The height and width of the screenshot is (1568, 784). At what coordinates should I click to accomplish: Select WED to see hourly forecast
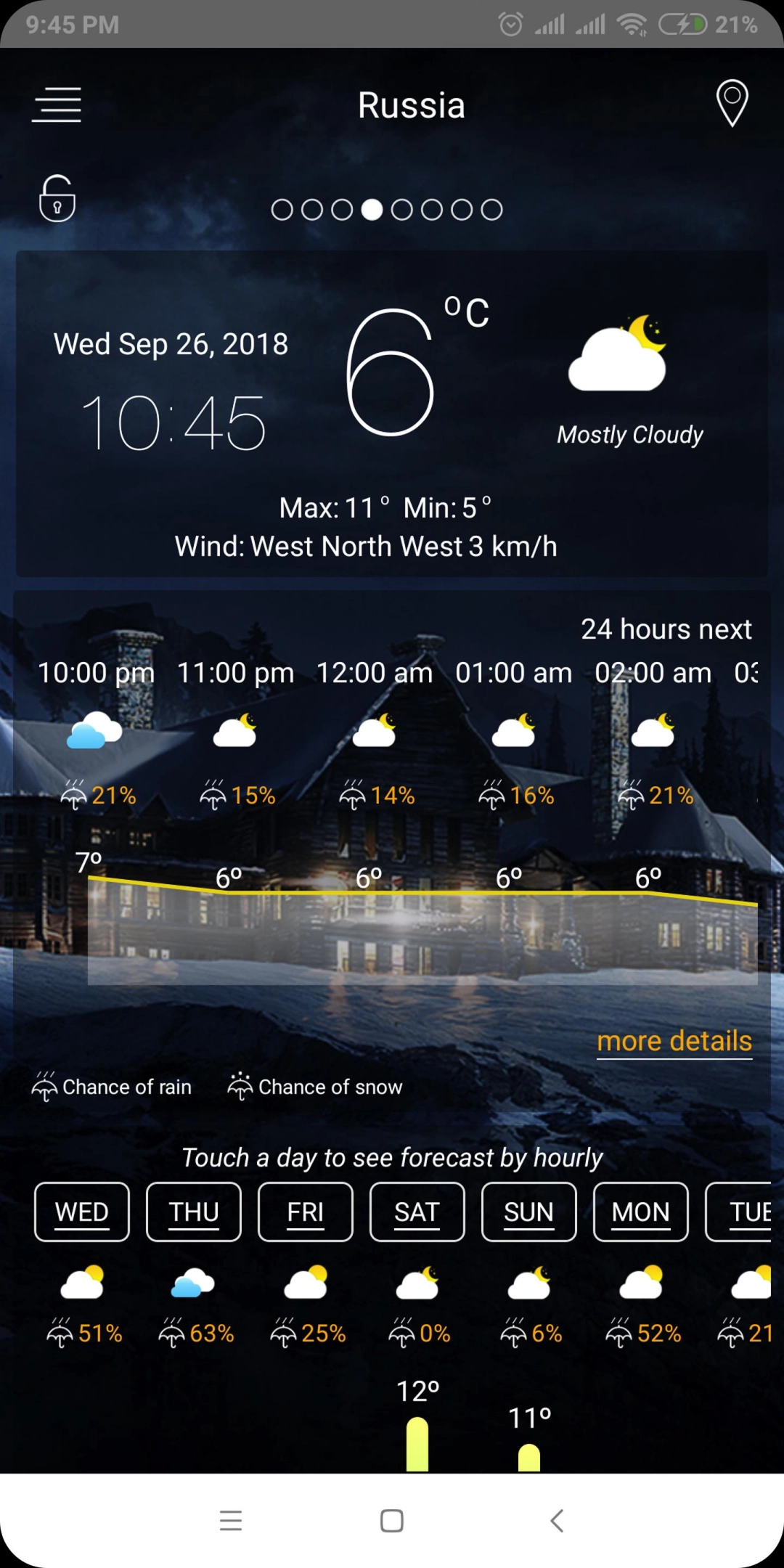pyautogui.click(x=82, y=1212)
